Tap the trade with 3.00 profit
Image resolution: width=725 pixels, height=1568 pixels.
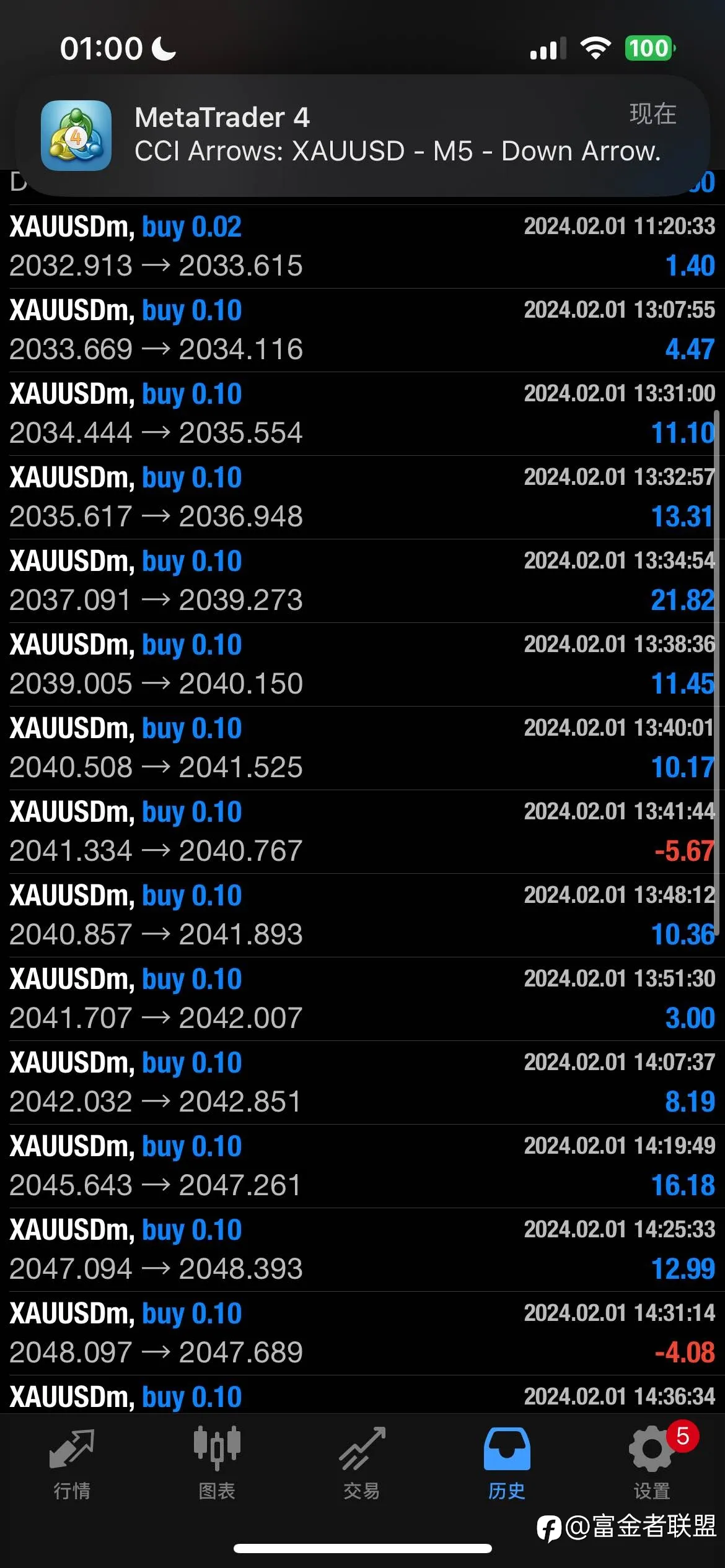[362, 999]
